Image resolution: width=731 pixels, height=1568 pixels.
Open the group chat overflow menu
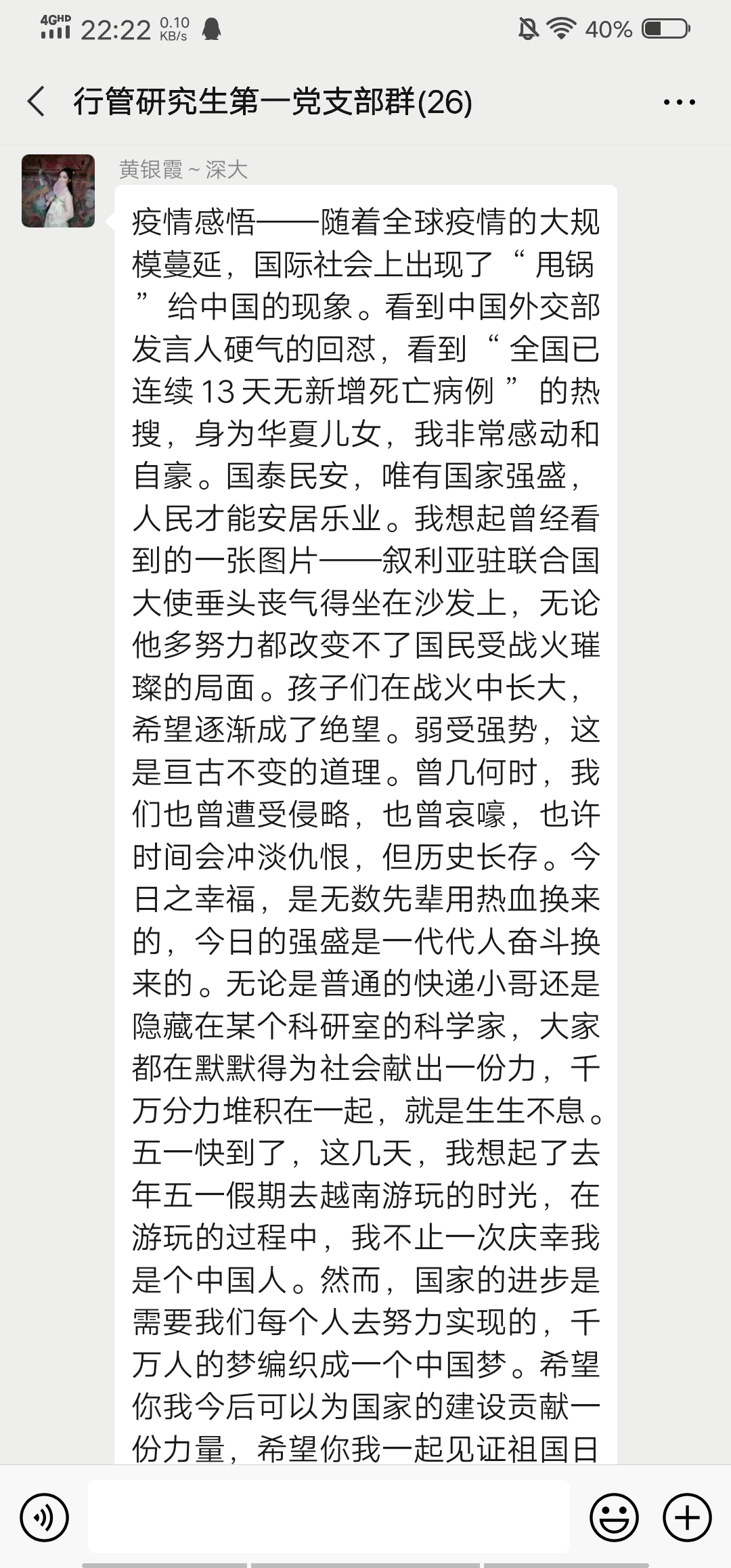[x=679, y=103]
